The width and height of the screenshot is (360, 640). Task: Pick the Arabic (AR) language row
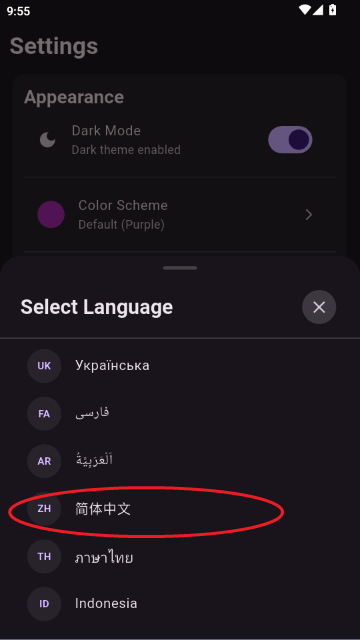coord(180,461)
